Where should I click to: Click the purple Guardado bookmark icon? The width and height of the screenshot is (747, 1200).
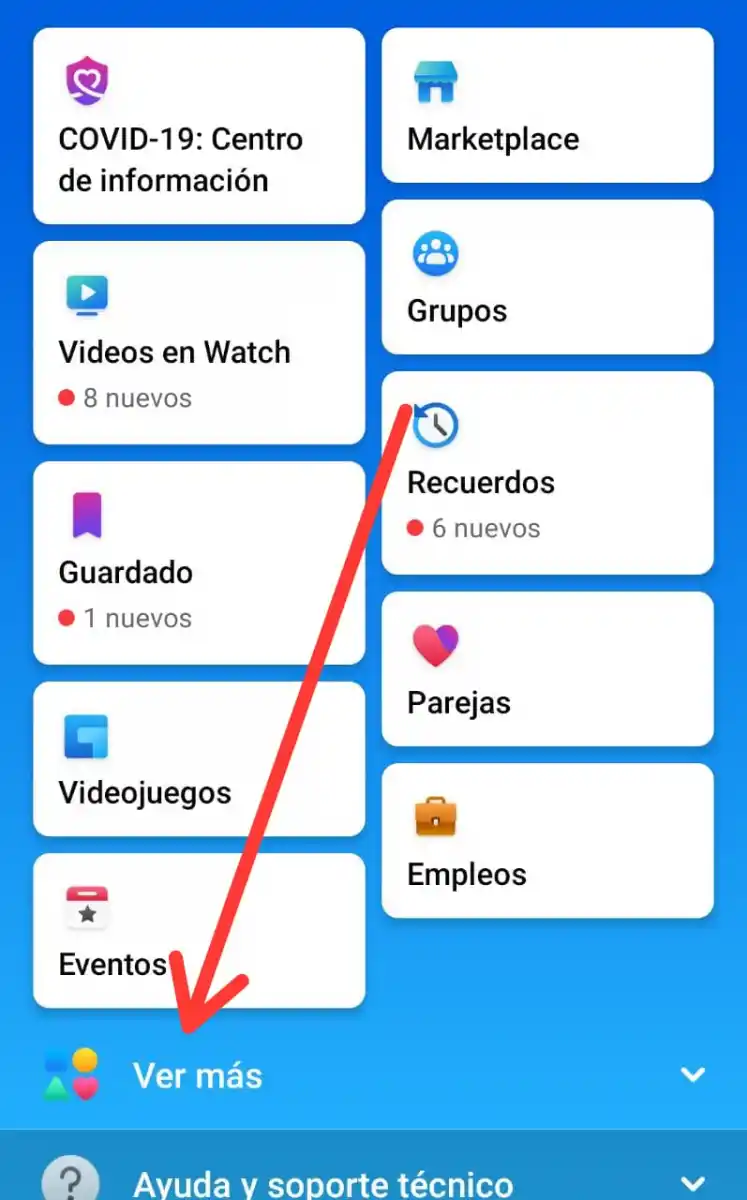click(x=86, y=515)
